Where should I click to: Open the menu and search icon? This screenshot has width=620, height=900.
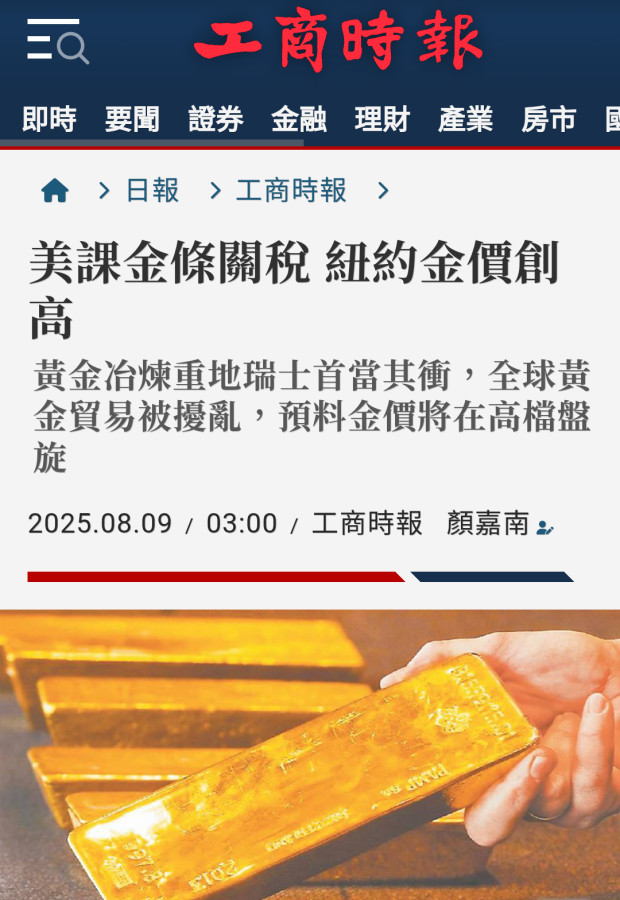click(57, 42)
